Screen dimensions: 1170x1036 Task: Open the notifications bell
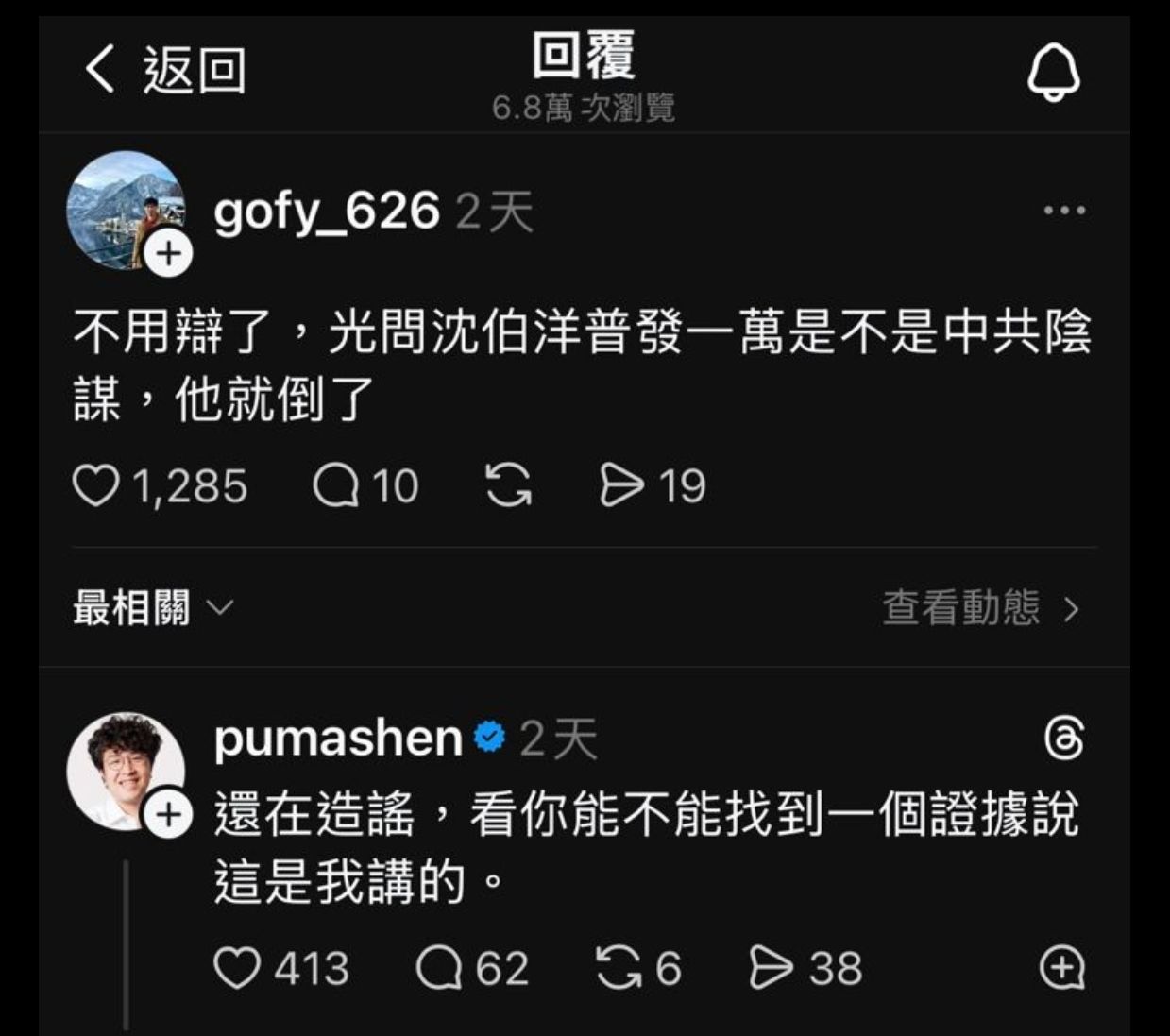click(1054, 72)
